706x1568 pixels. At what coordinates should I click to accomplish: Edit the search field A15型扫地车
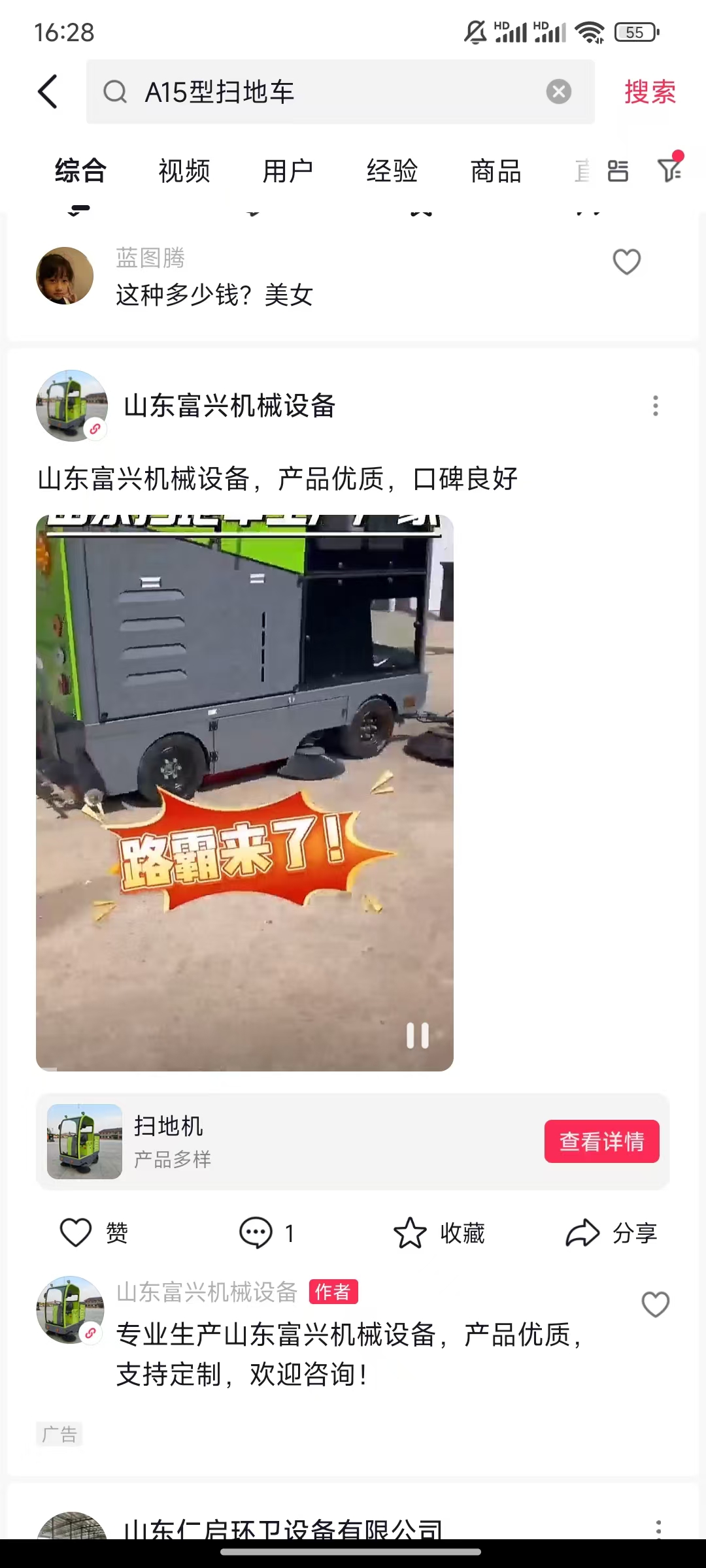(x=327, y=91)
